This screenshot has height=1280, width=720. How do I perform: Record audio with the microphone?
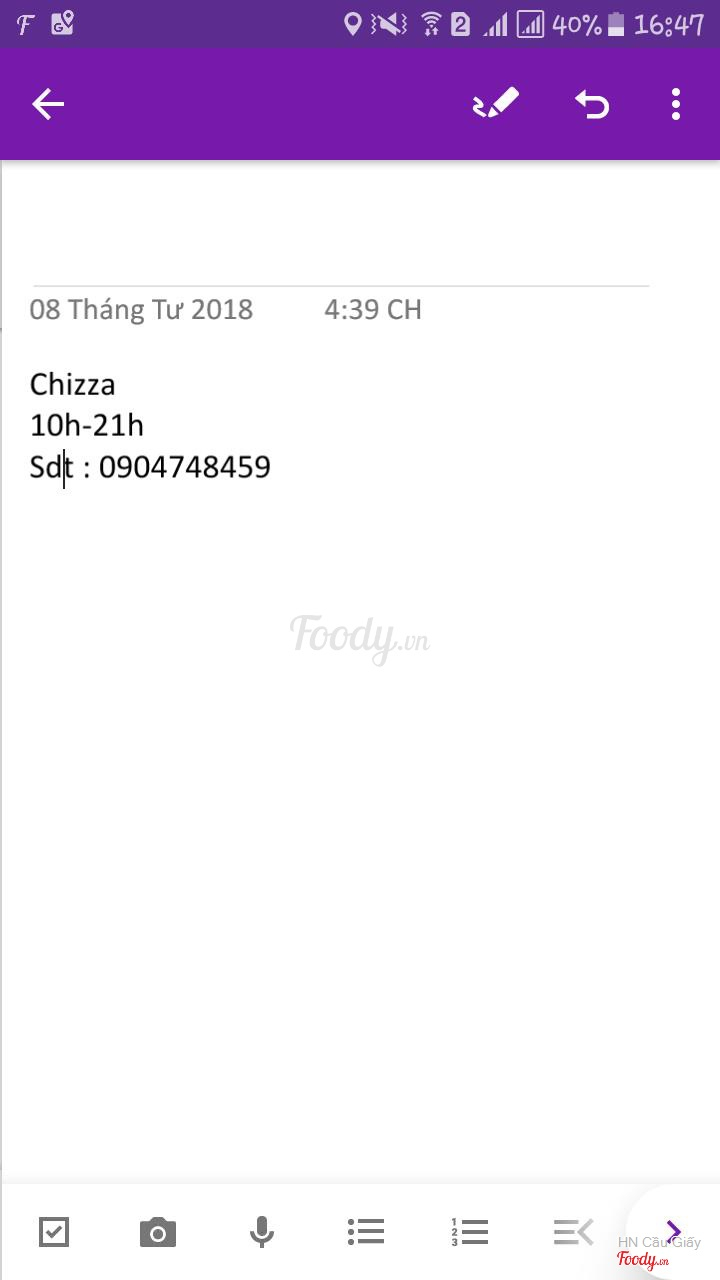click(262, 1232)
